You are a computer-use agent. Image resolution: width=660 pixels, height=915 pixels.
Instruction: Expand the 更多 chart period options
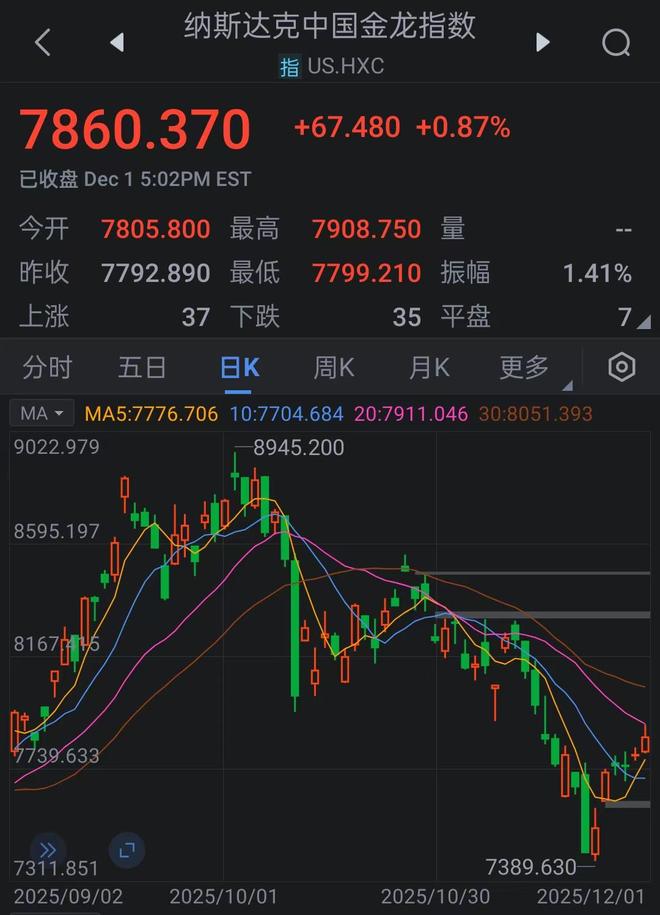(x=526, y=367)
